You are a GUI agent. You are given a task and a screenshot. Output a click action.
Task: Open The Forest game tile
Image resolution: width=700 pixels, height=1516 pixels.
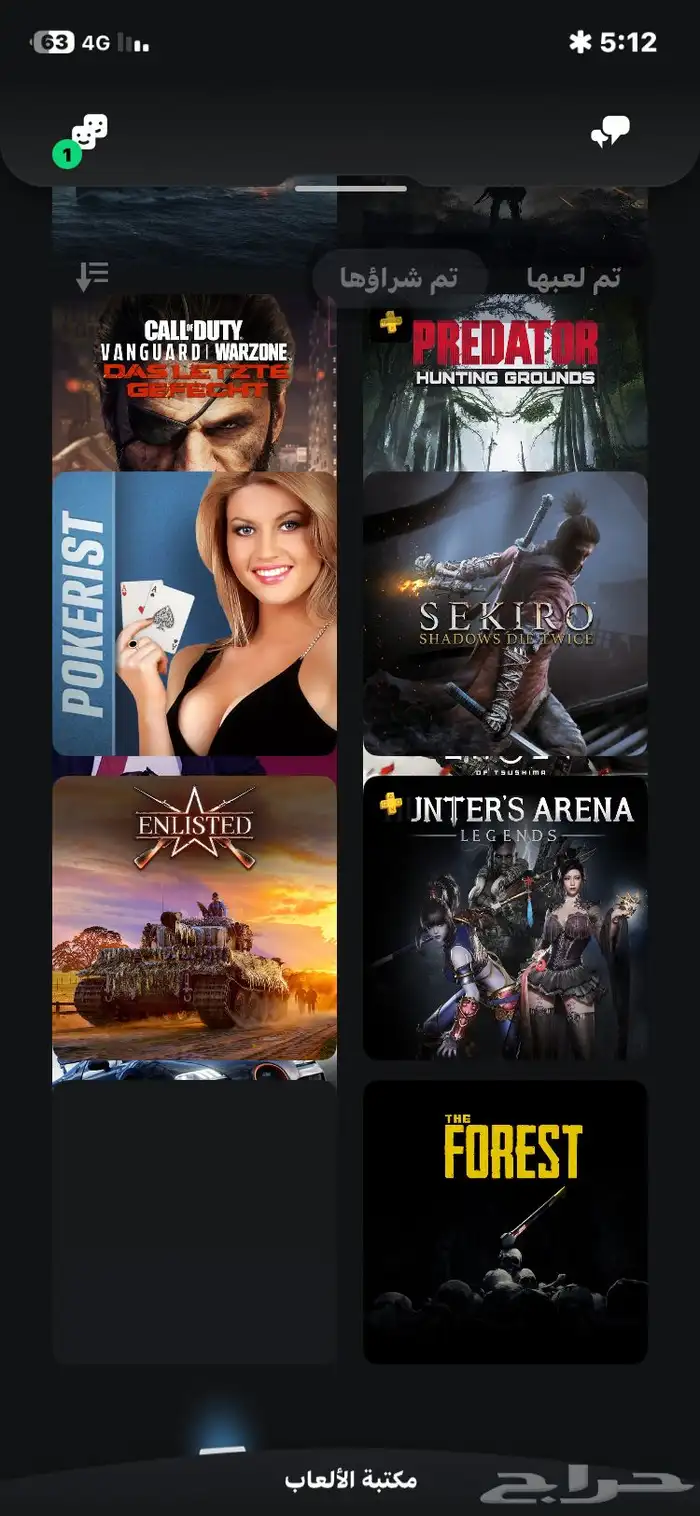pos(505,1222)
